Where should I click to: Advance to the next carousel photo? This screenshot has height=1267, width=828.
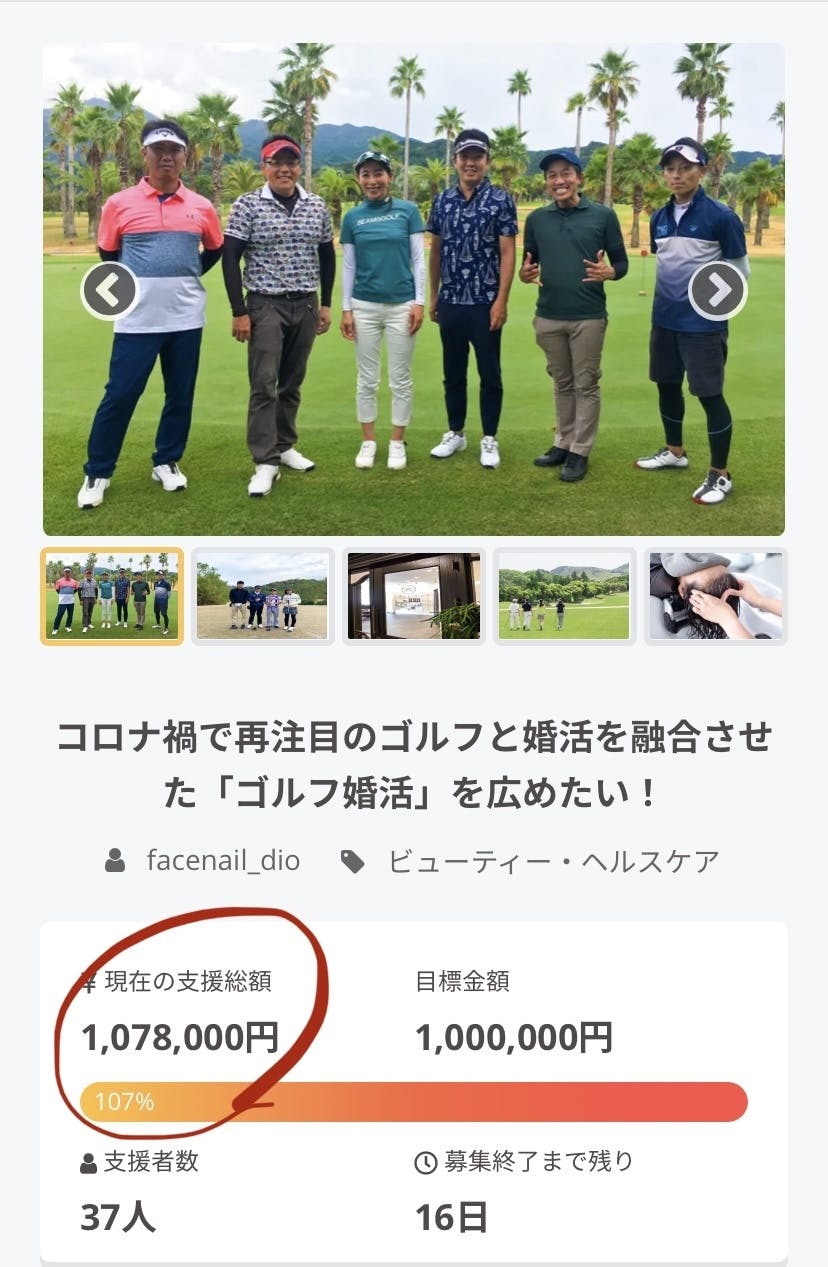718,290
